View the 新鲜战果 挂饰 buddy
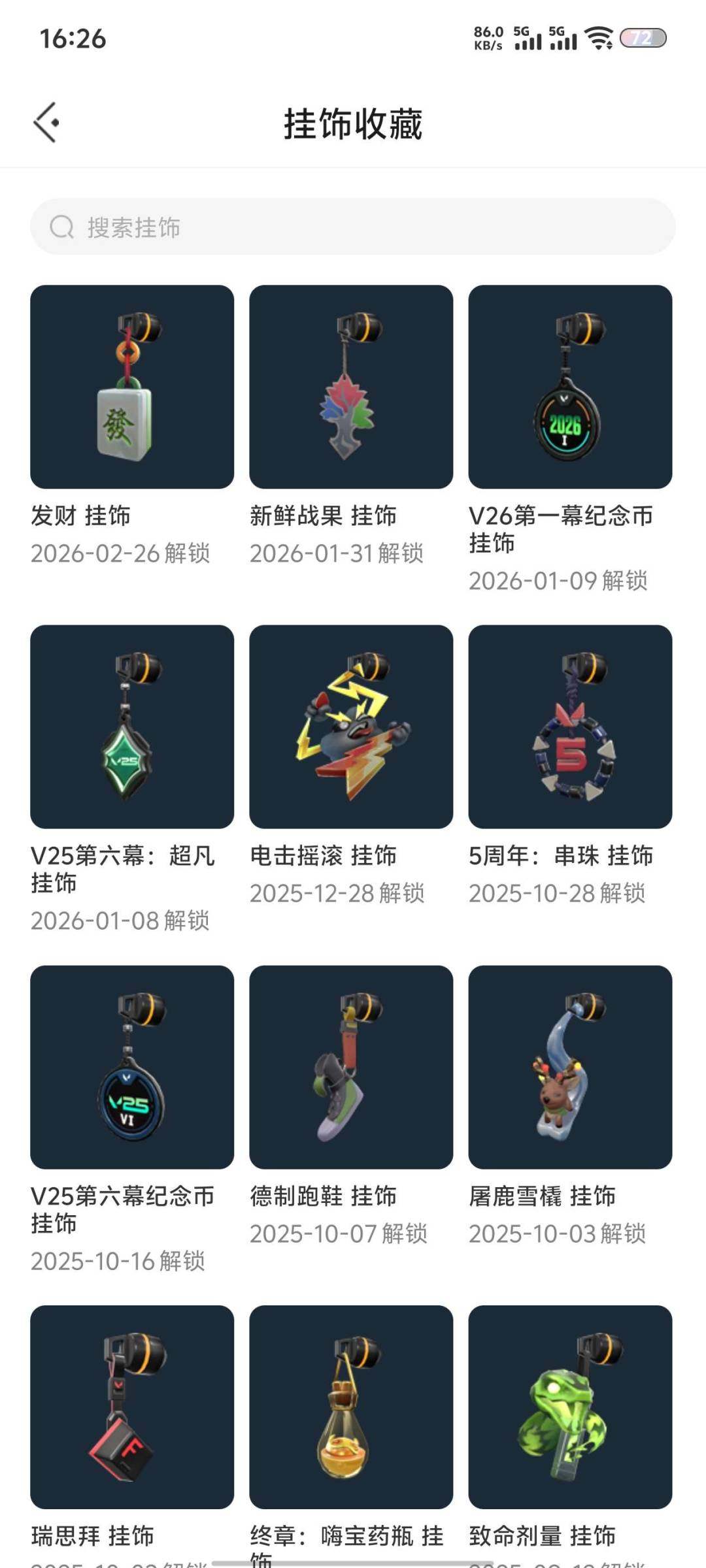This screenshot has height=1568, width=706. click(x=350, y=385)
